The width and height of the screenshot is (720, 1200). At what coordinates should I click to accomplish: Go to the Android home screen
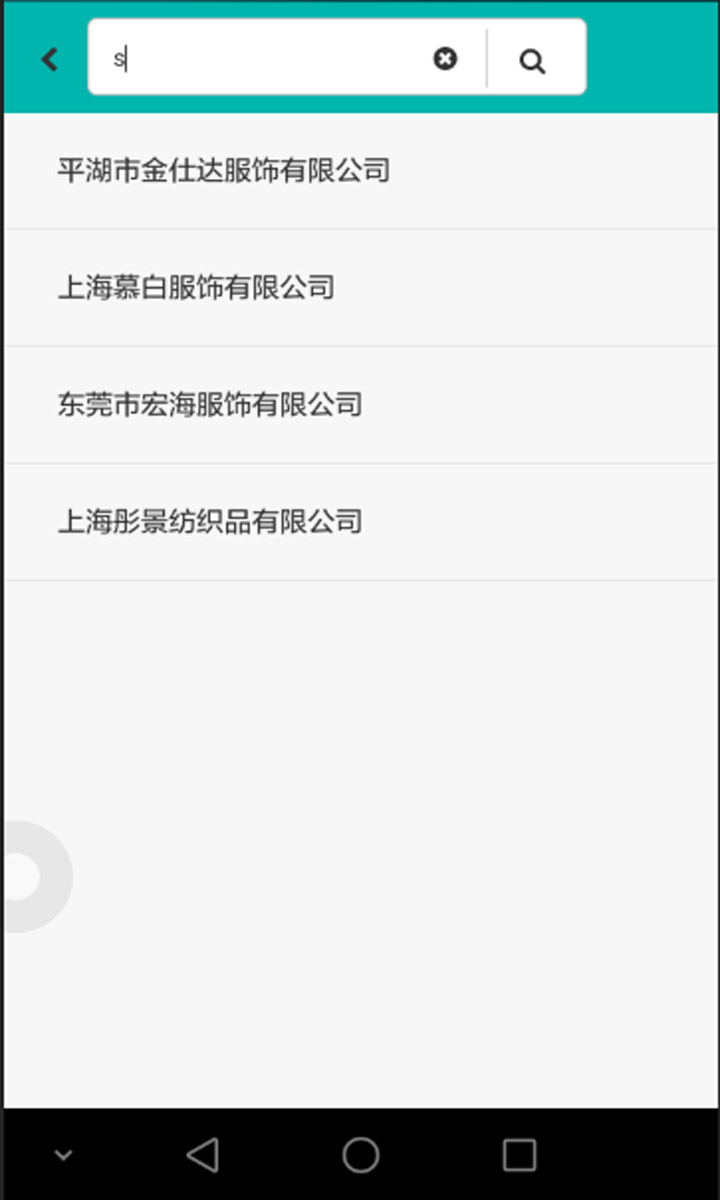[360, 1156]
